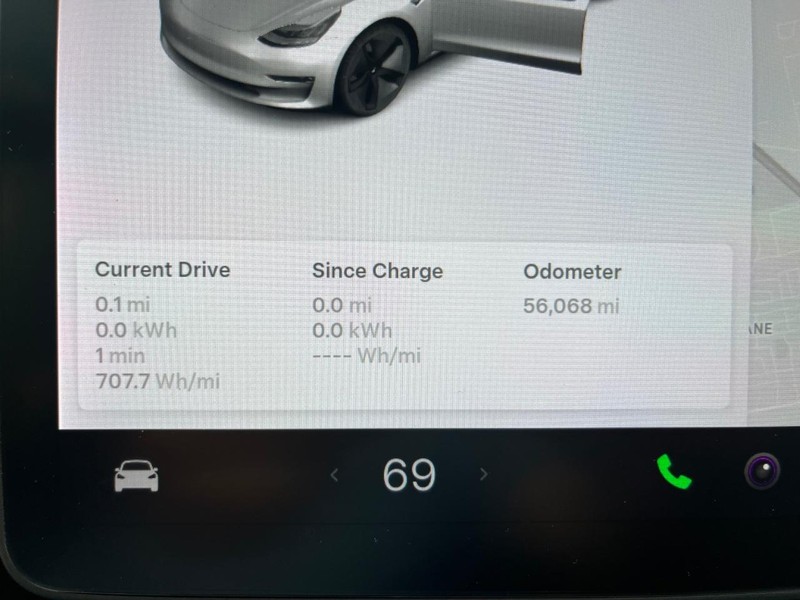Lower temperature with the left arrow
The image size is (800, 600).
(334, 475)
